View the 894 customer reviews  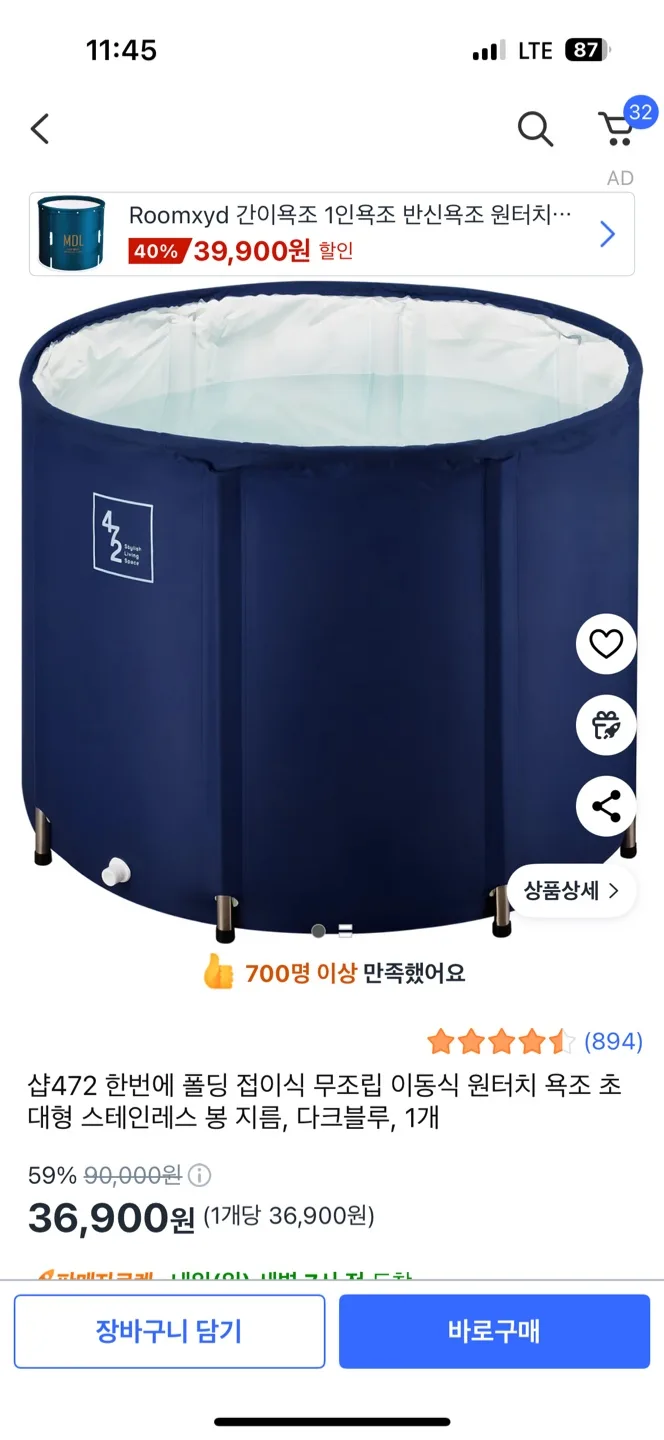(x=612, y=1042)
